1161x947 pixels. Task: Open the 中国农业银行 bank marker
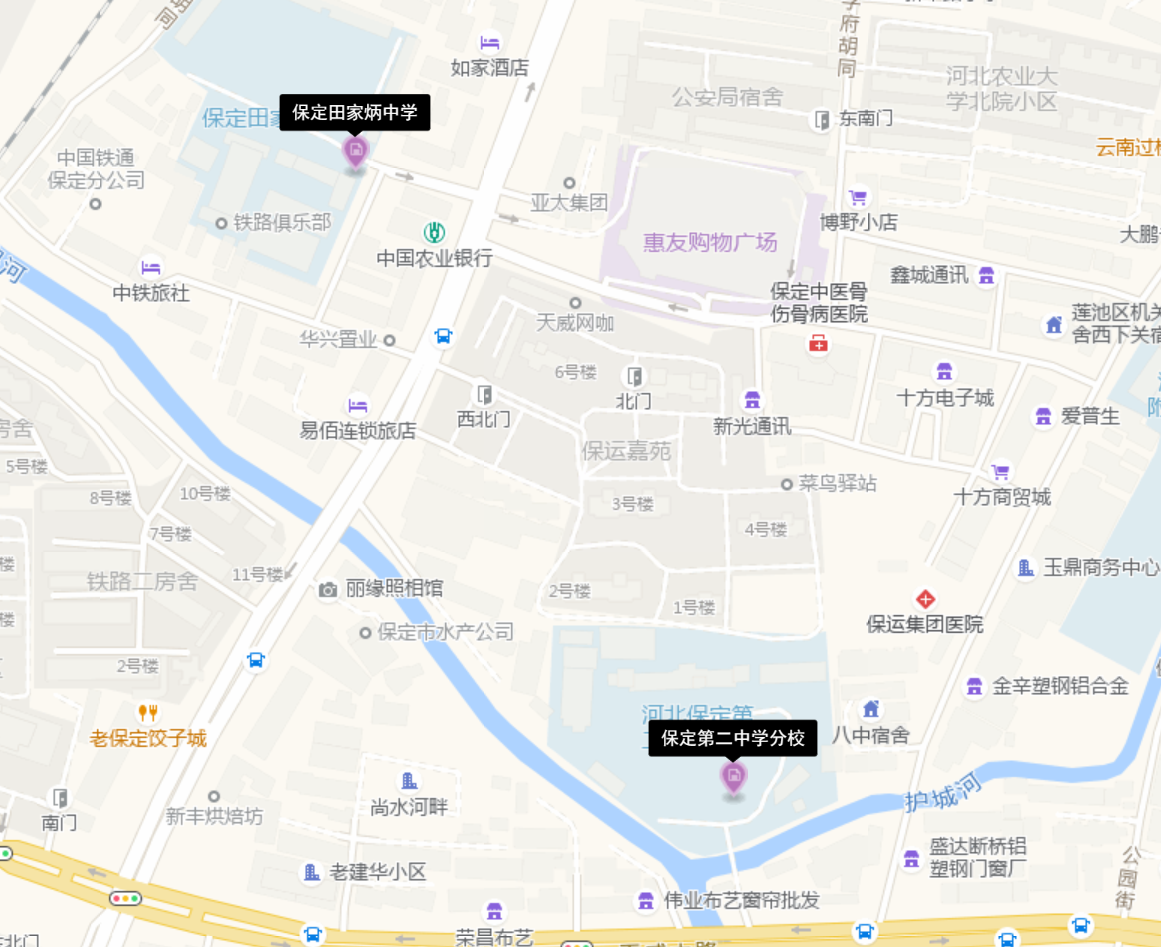[x=434, y=233]
